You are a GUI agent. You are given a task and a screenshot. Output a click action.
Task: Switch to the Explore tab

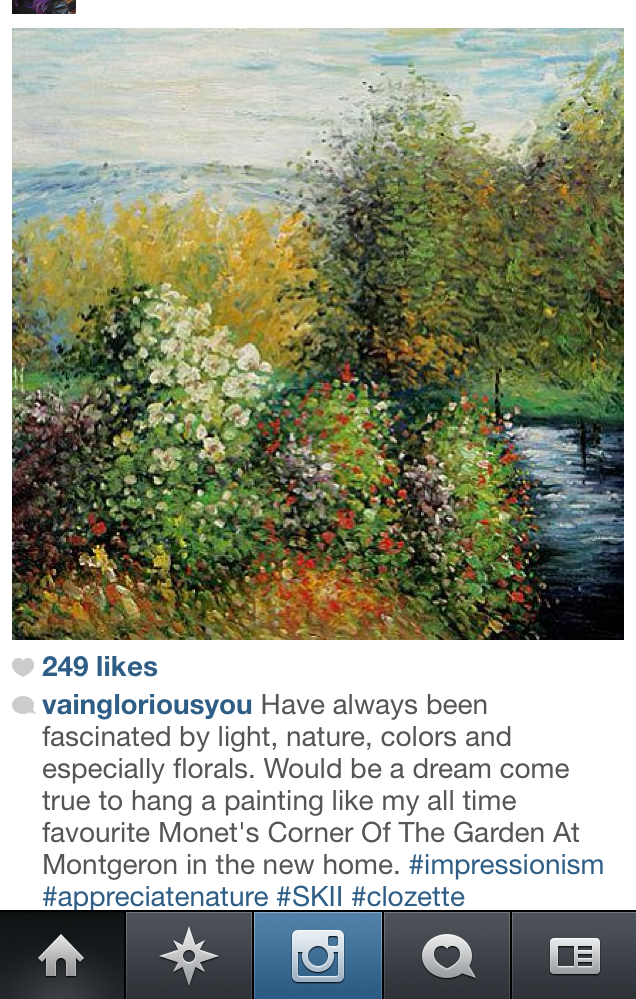click(x=189, y=956)
